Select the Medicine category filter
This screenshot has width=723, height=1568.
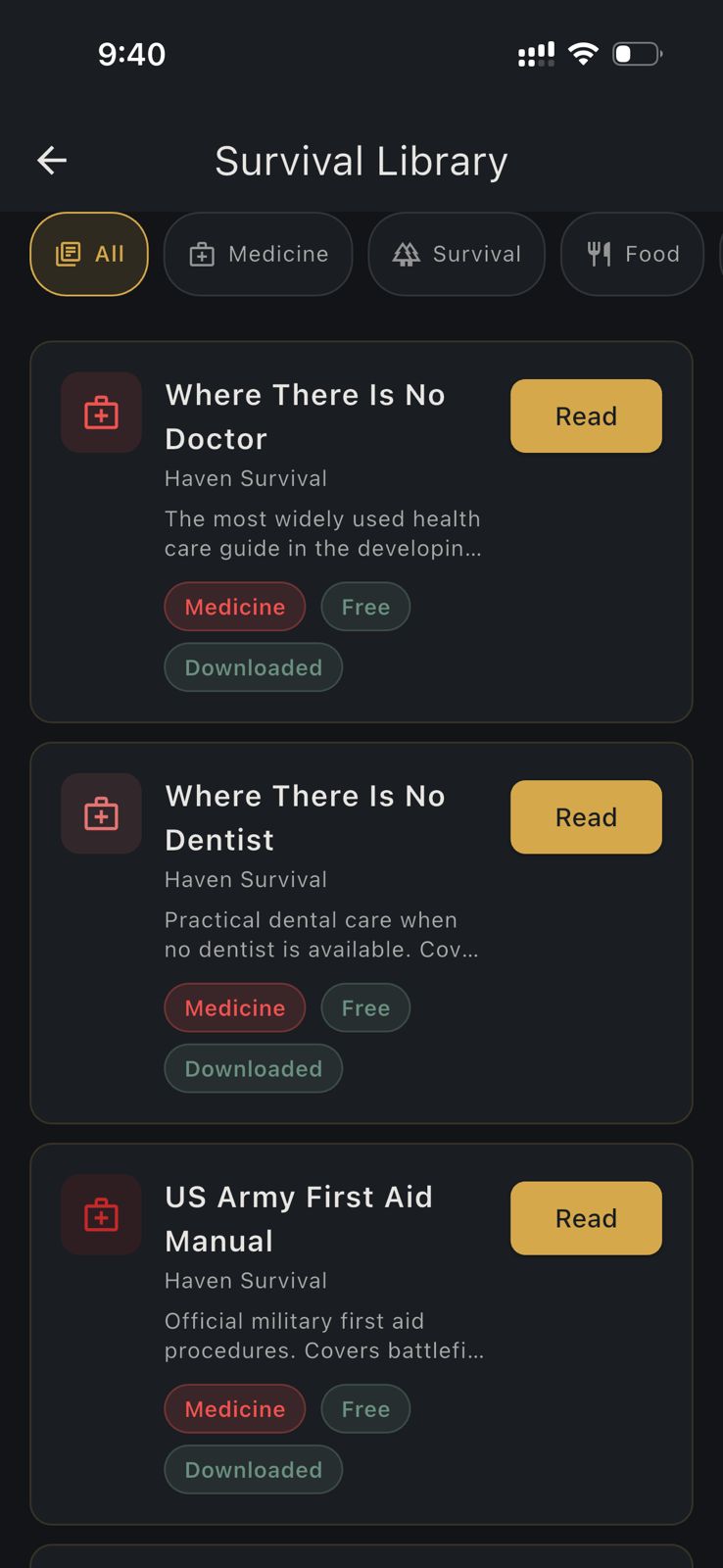click(258, 254)
